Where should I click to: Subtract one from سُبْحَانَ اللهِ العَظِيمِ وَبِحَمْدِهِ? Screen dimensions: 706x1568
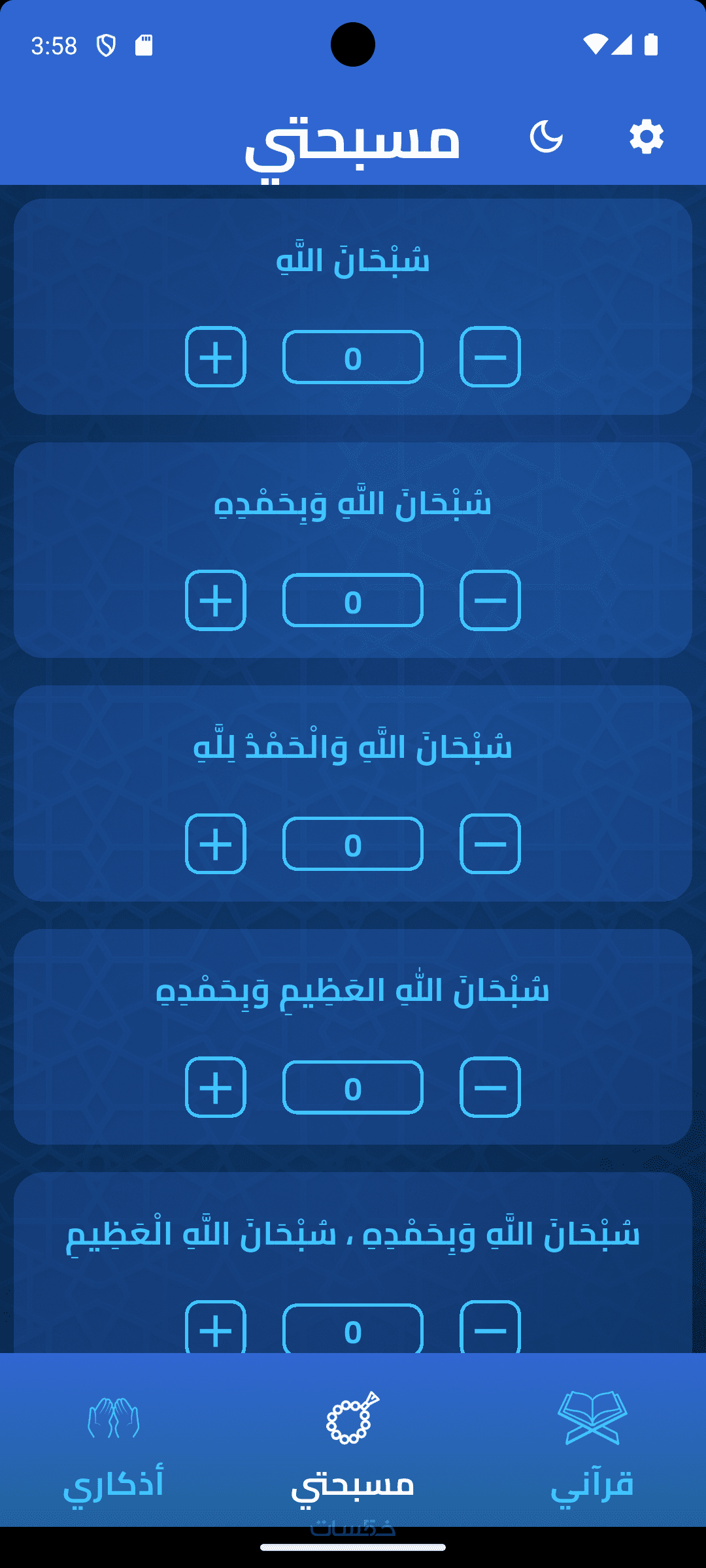490,1087
